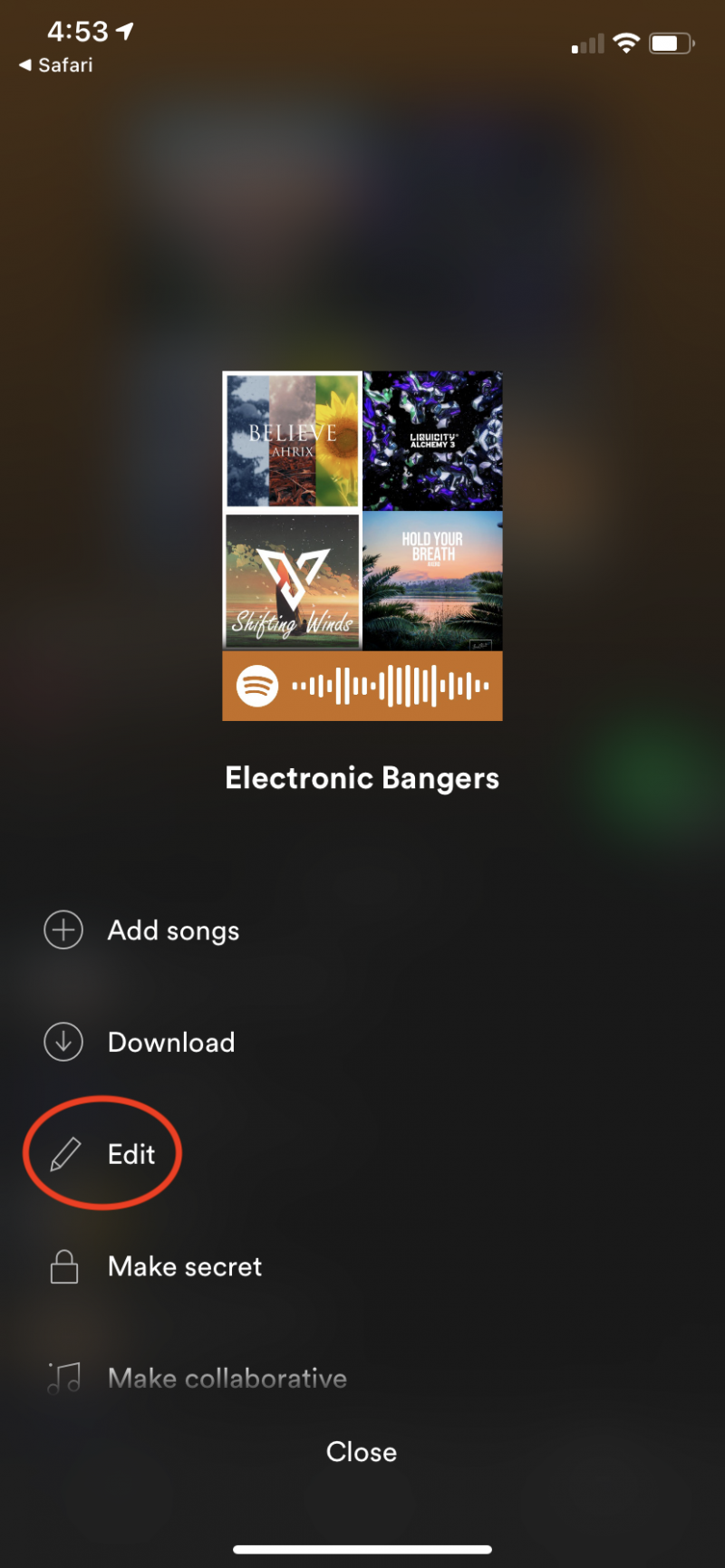Tap the Believe Ahrix album artwork
Viewport: 725px width, 1568px height.
coord(291,441)
